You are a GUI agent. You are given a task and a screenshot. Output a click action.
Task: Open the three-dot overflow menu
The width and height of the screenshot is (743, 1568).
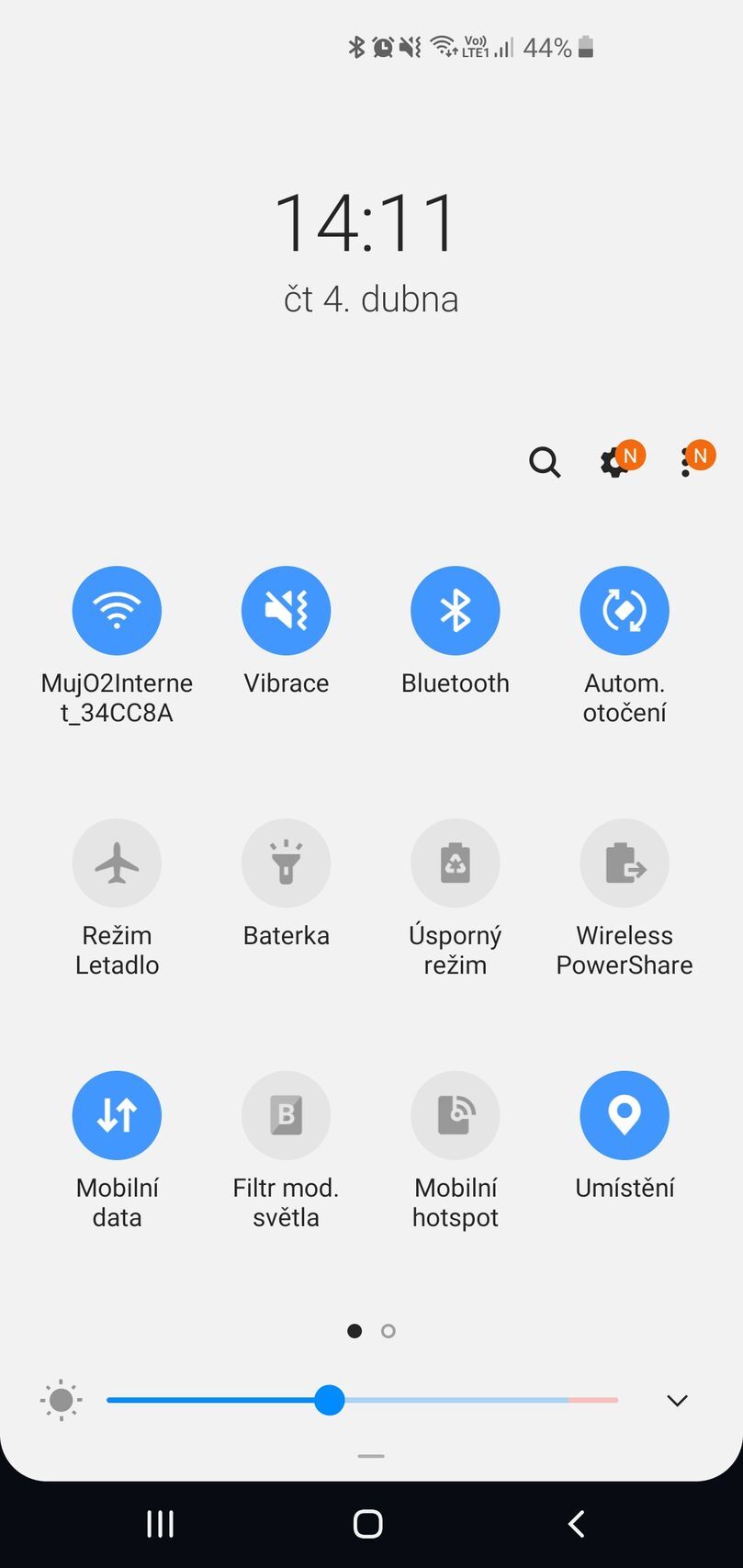click(686, 462)
